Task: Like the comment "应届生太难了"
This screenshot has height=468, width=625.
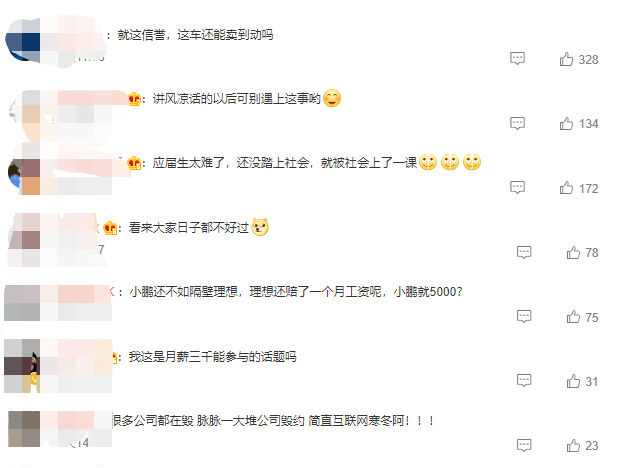Action: (x=567, y=188)
